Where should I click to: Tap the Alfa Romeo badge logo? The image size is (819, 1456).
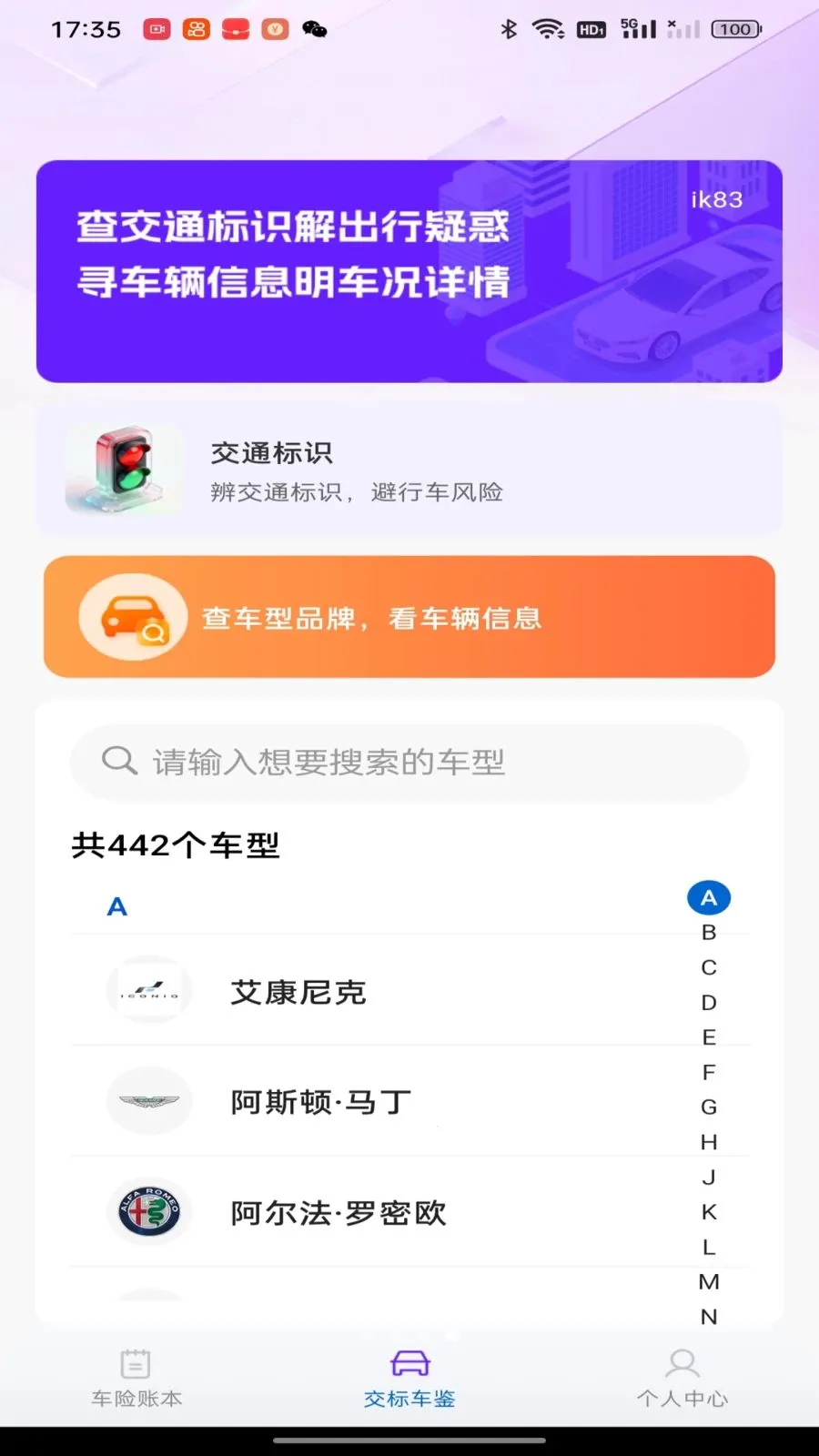[149, 1211]
